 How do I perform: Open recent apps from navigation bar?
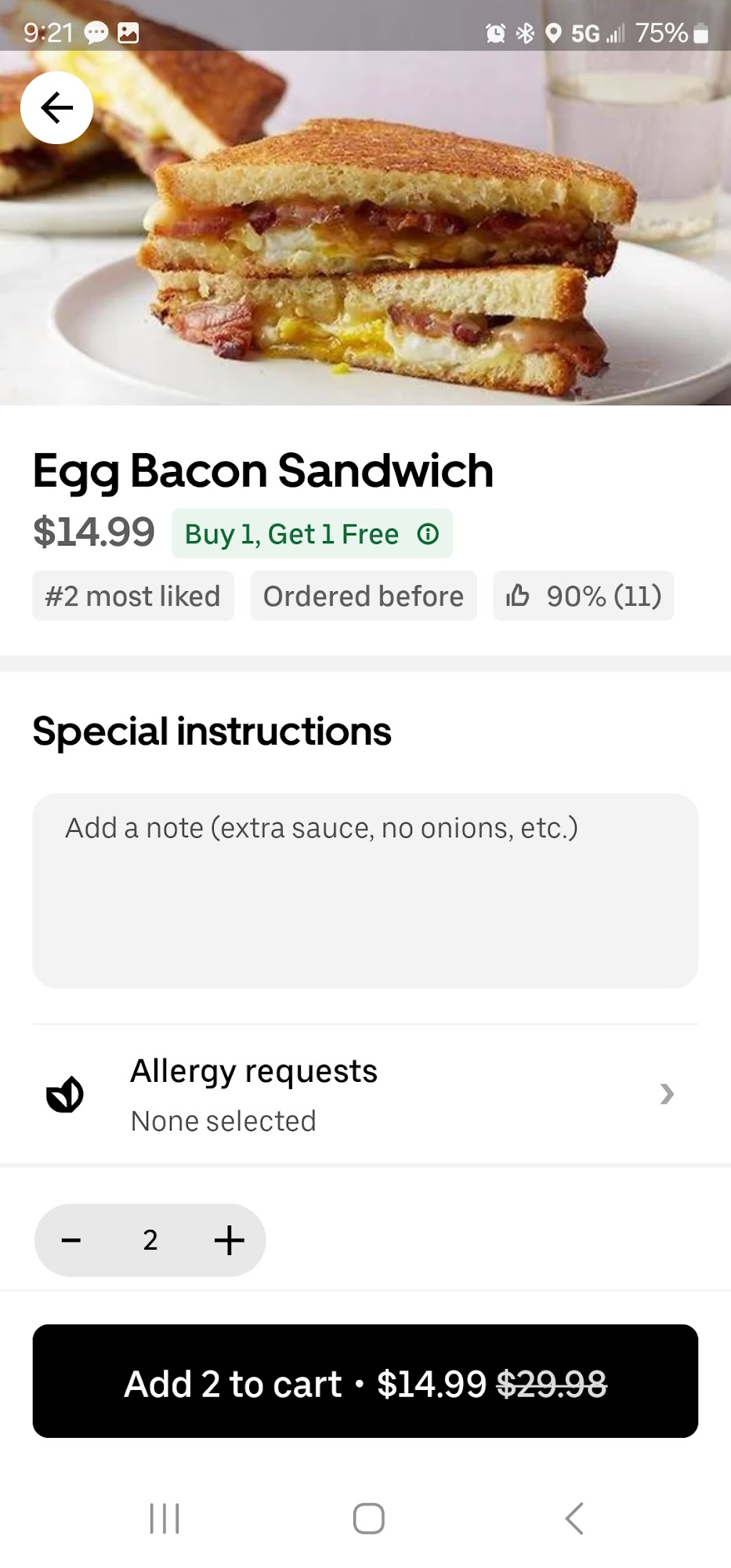(165, 1519)
